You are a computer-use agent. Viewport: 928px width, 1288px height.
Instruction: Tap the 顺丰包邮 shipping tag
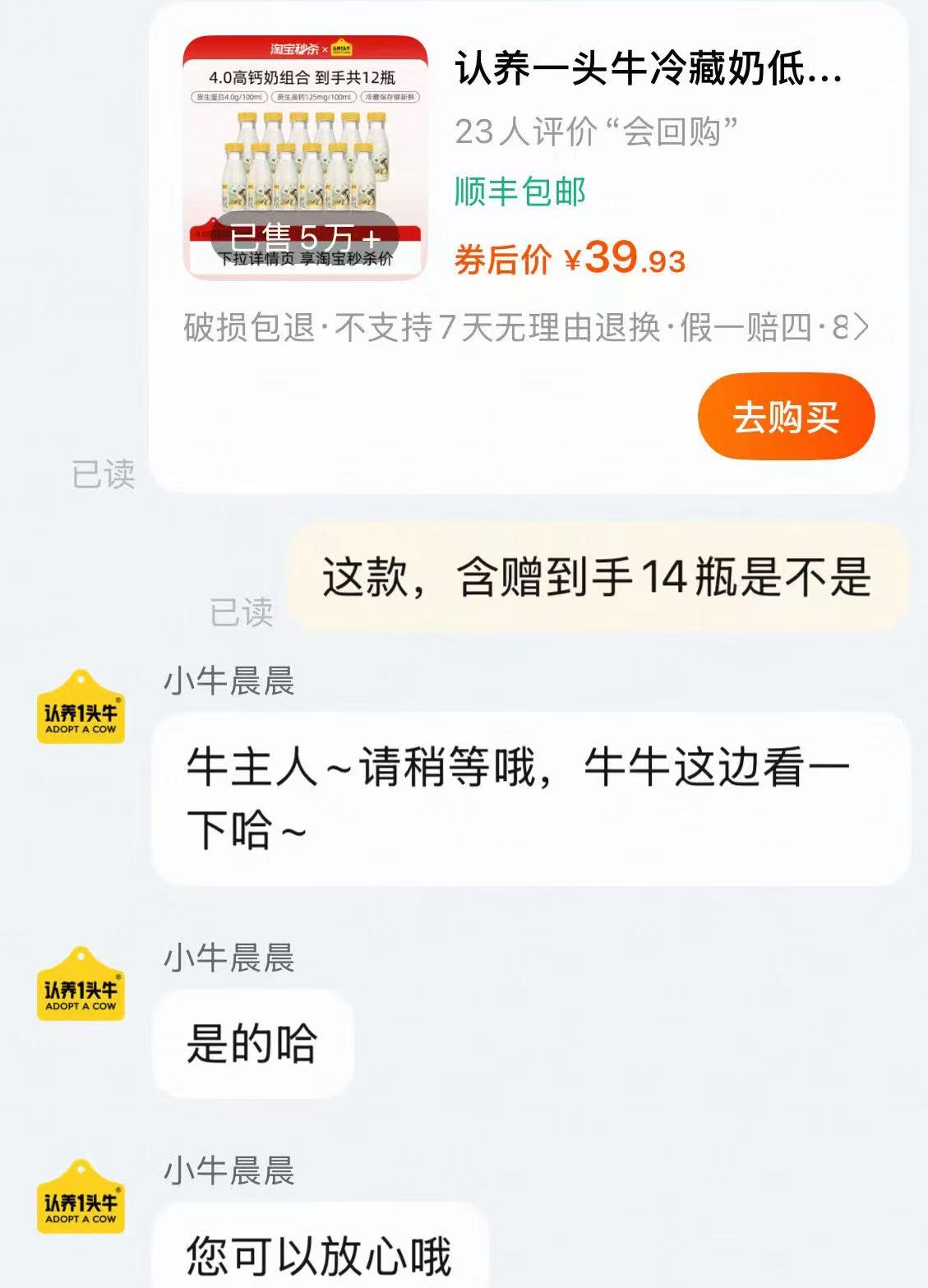point(518,191)
